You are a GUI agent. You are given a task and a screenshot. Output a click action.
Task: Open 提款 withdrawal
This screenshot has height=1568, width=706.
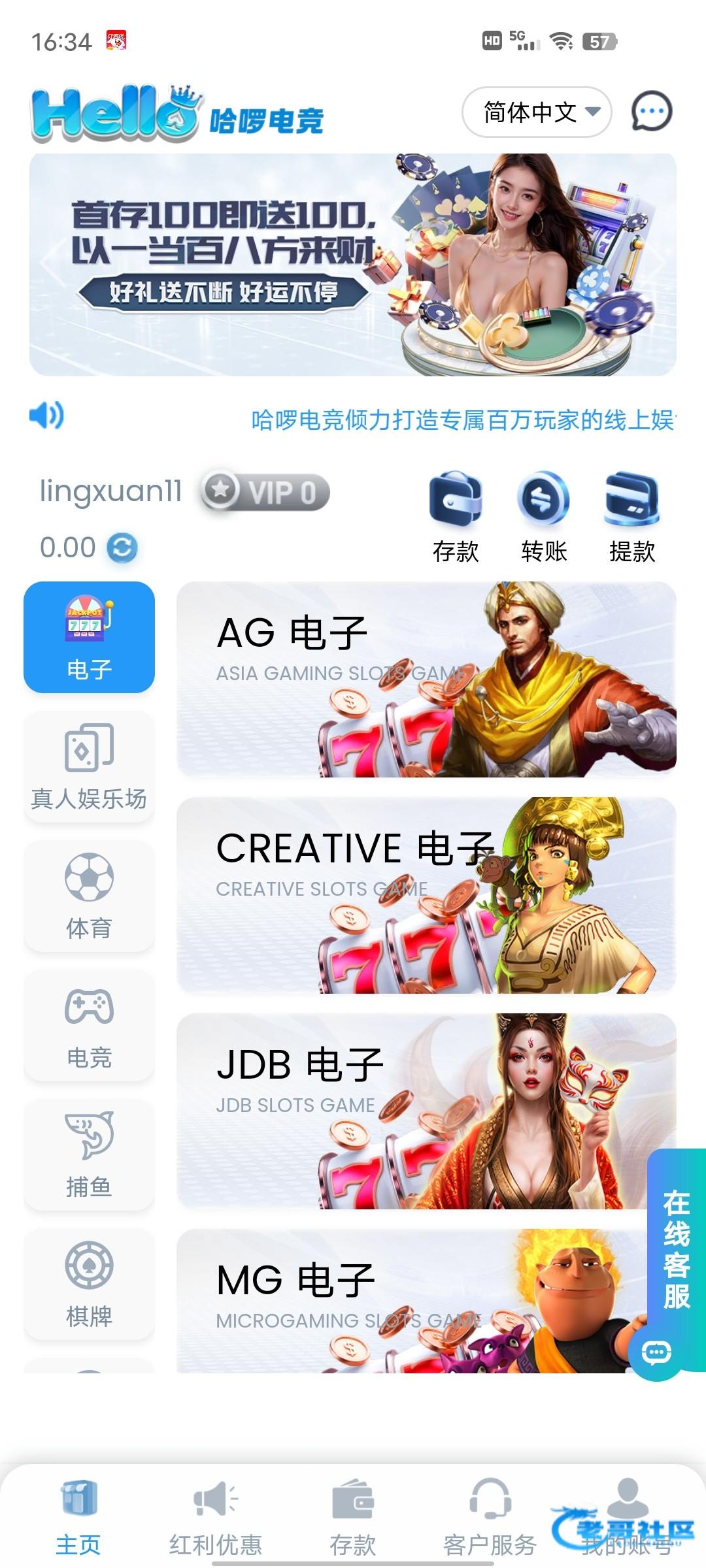pyautogui.click(x=631, y=517)
